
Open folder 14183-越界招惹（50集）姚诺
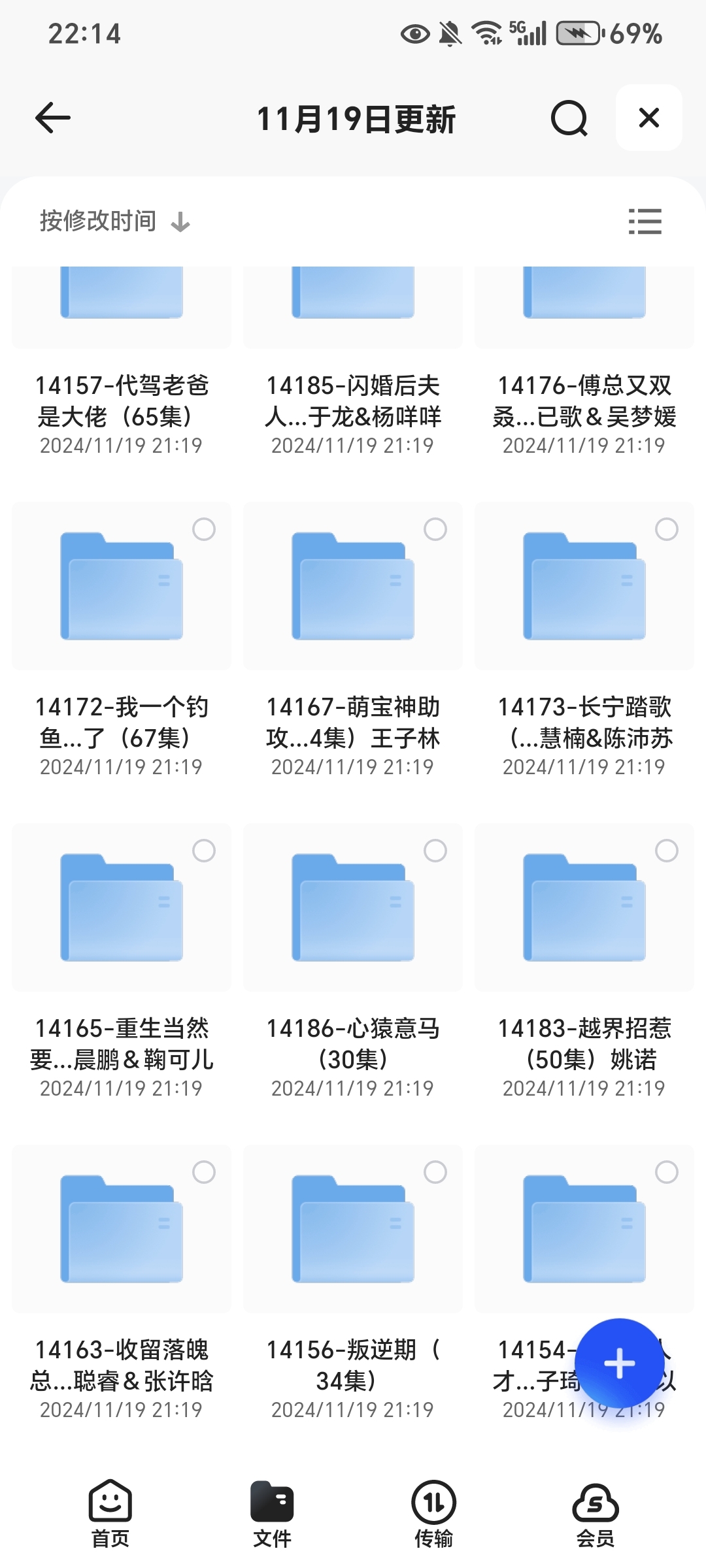(584, 962)
